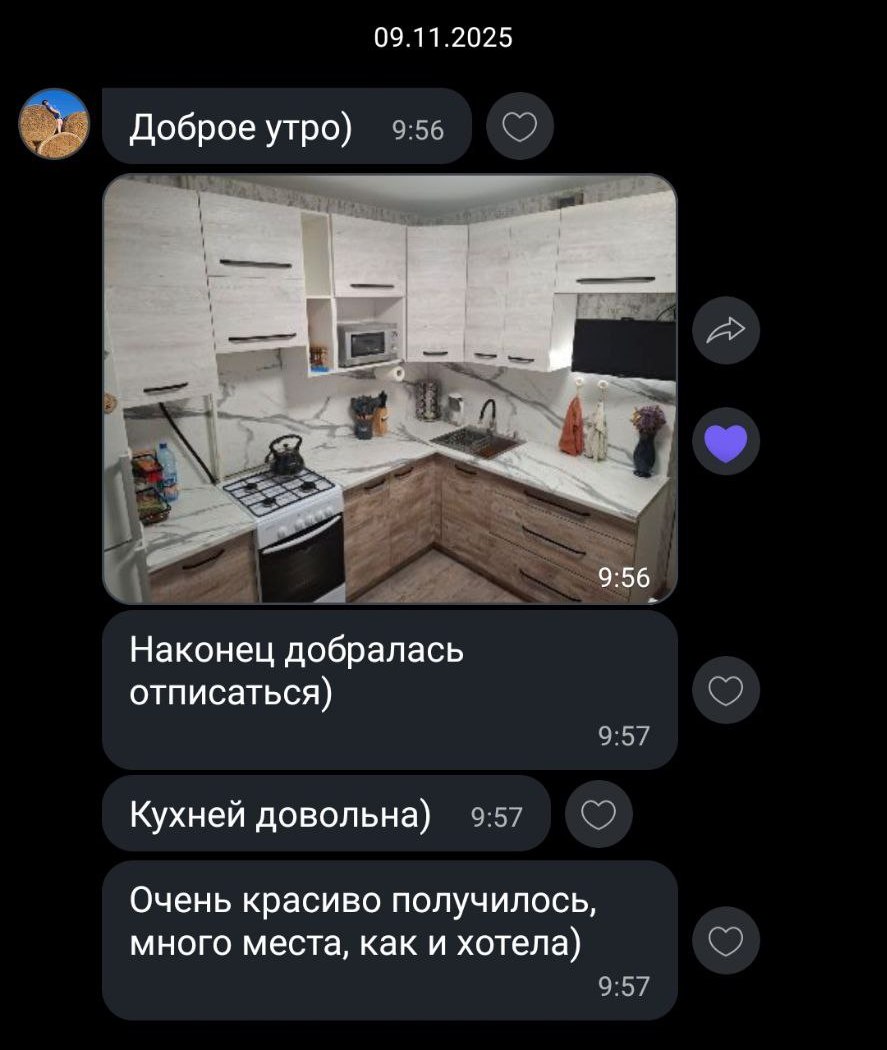Open the sender's profile avatar
The height and width of the screenshot is (1050, 887).
(55, 124)
